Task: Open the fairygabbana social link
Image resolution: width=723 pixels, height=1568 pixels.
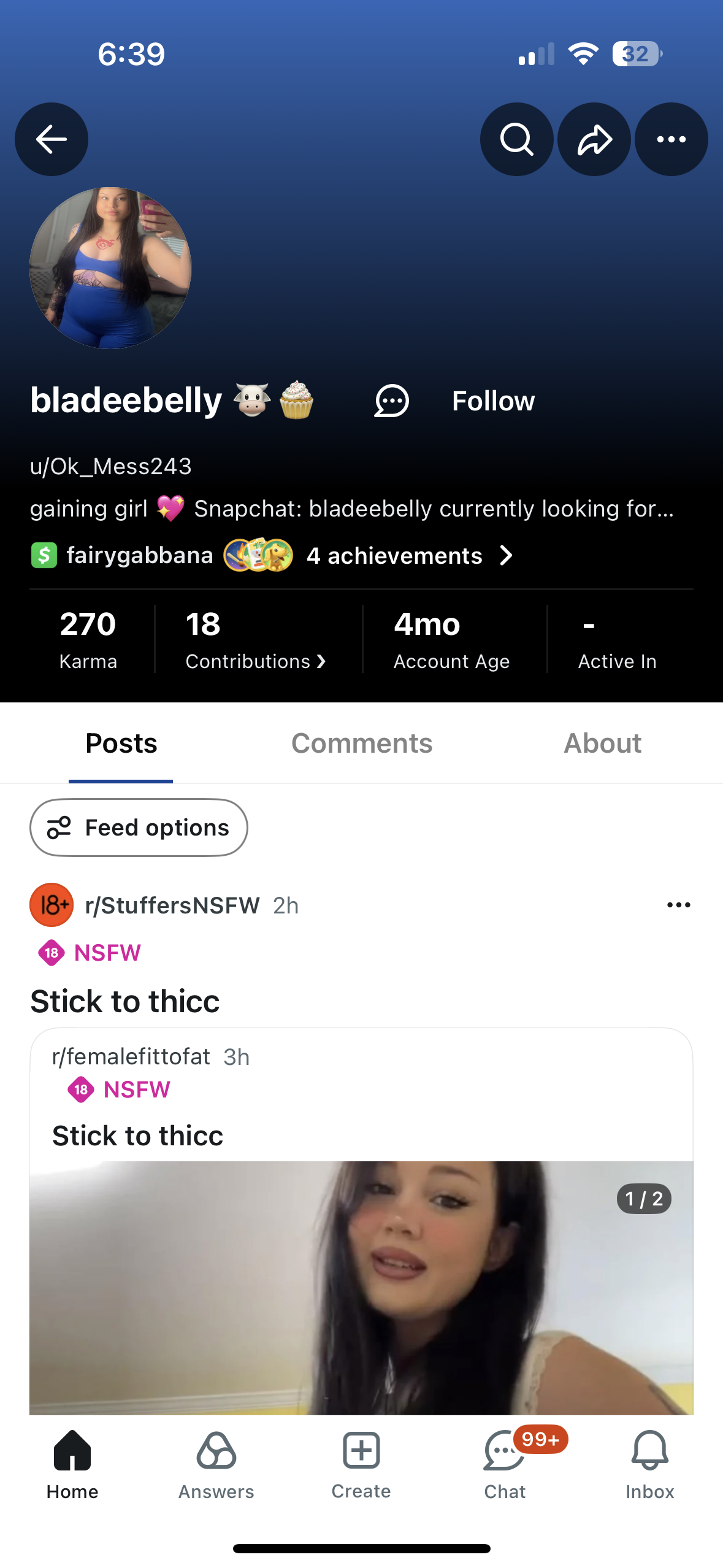Action: [x=123, y=555]
